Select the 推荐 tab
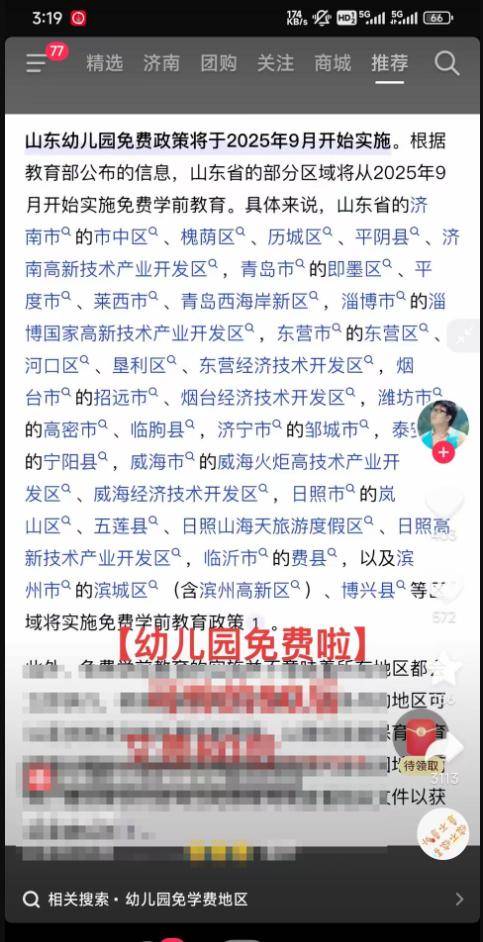 click(x=390, y=62)
